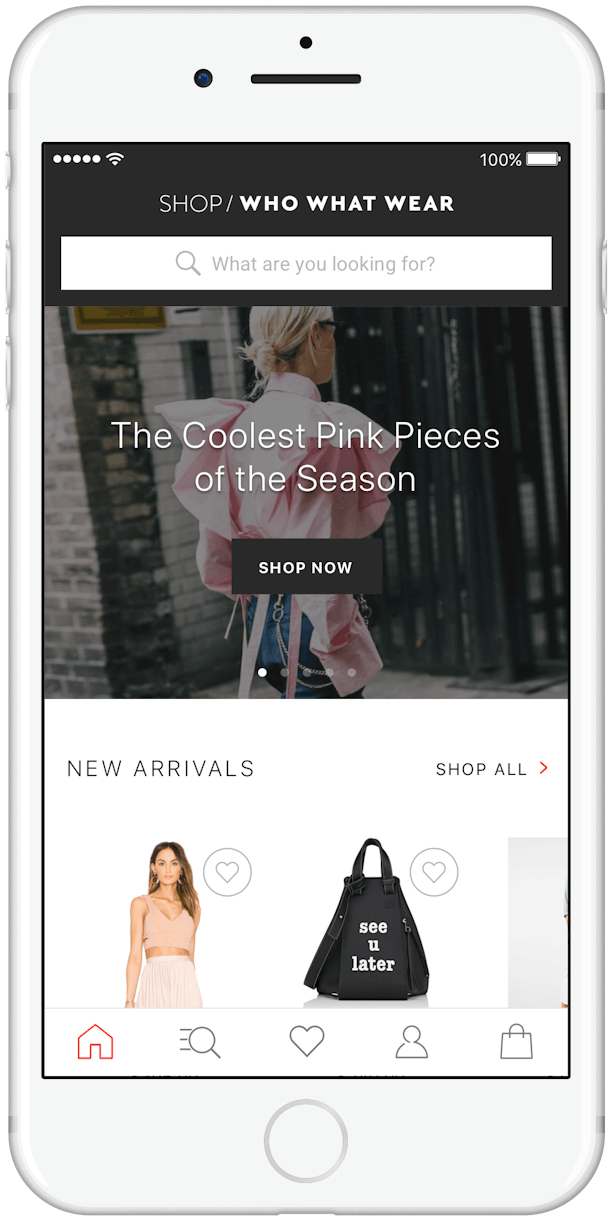This screenshot has height=1220, width=614.
Task: Go to the Home tab
Action: tap(96, 1042)
